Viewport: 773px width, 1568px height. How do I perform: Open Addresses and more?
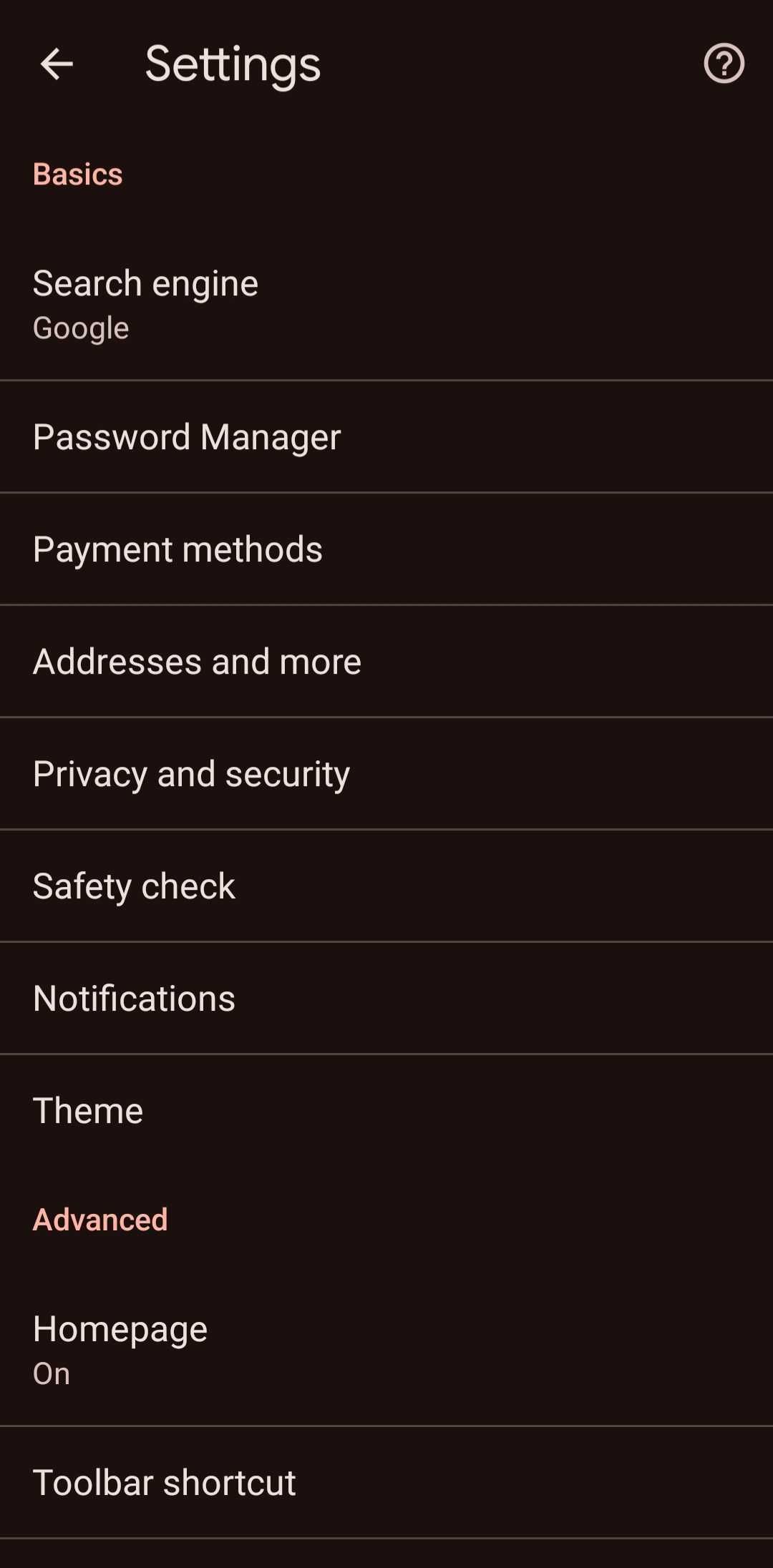pyautogui.click(x=386, y=660)
